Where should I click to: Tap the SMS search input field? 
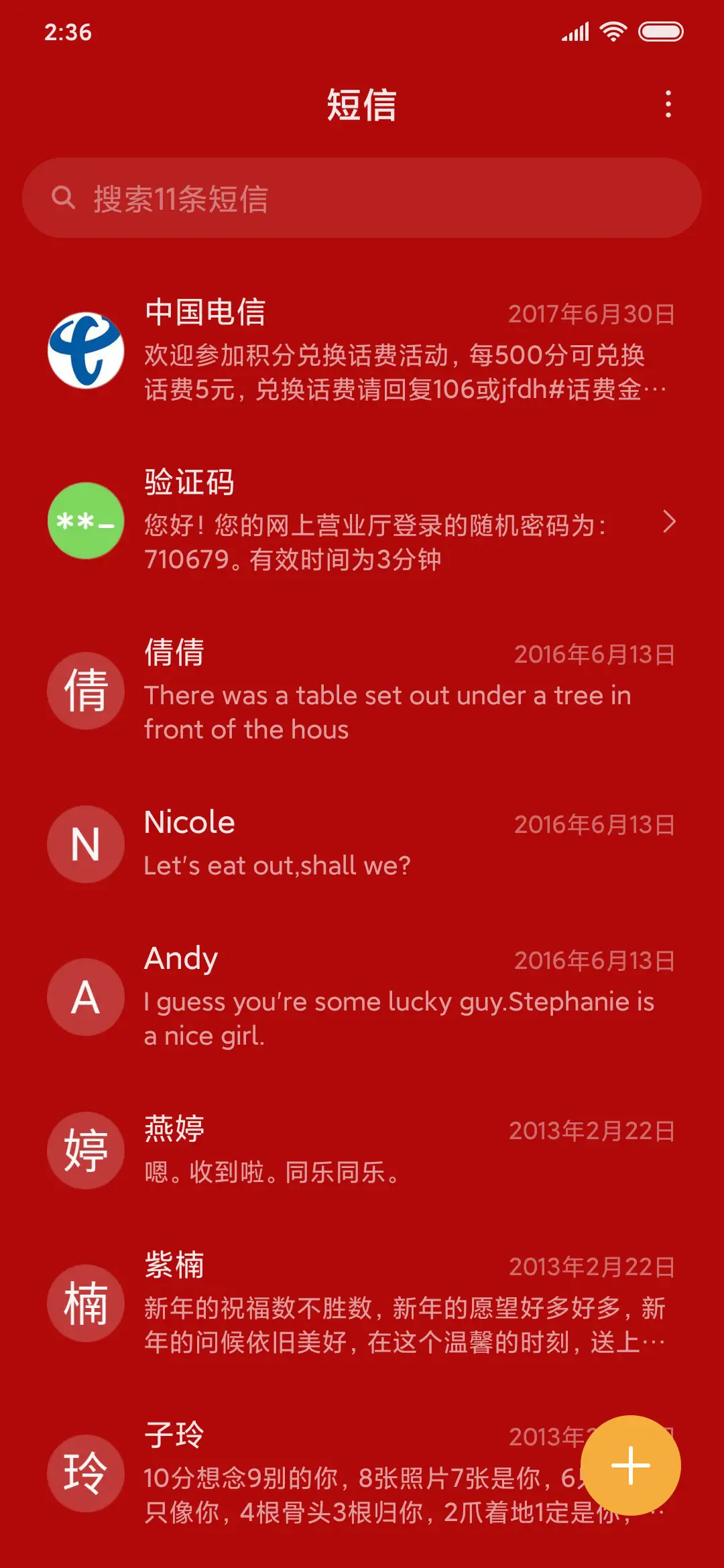[362, 197]
